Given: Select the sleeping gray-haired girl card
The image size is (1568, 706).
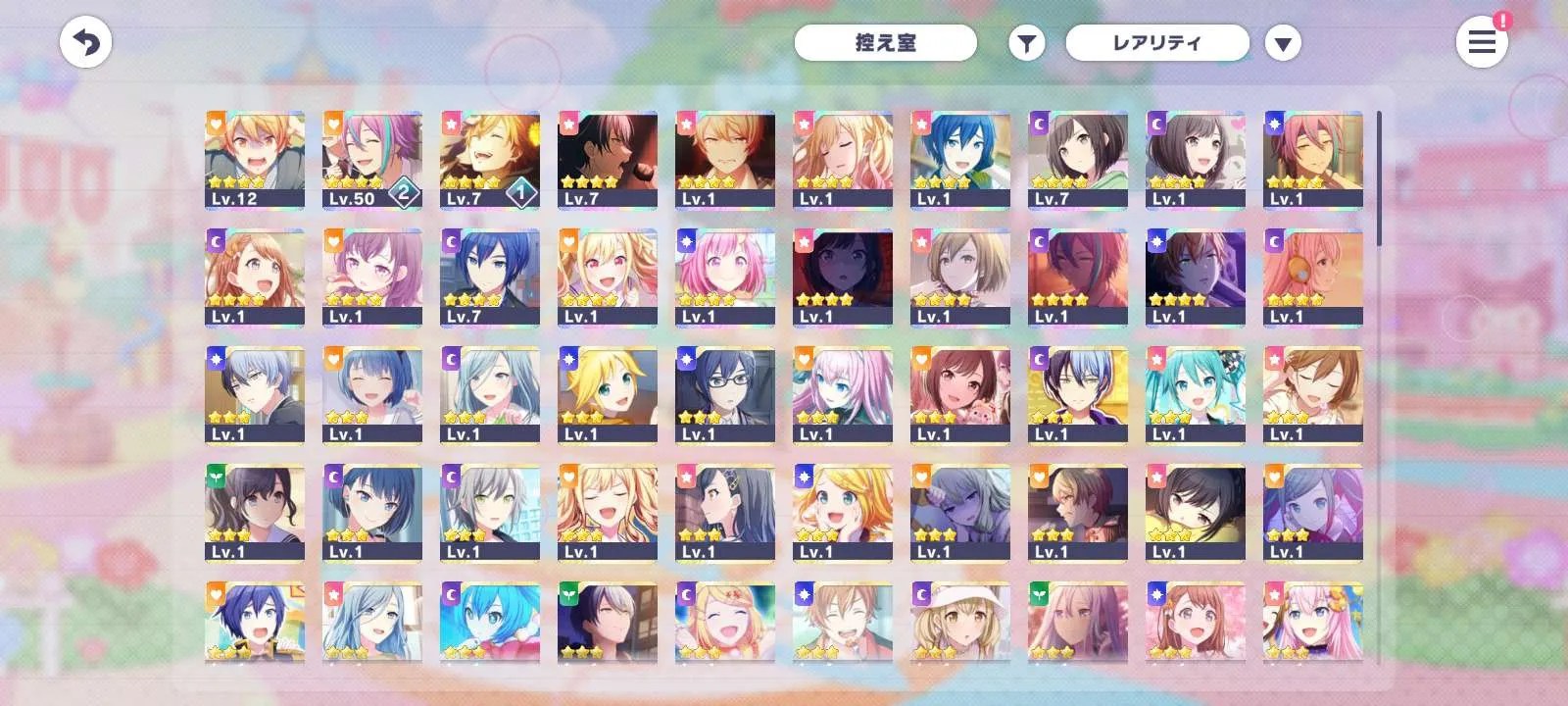Looking at the screenshot, I should pyautogui.click(x=960, y=512).
